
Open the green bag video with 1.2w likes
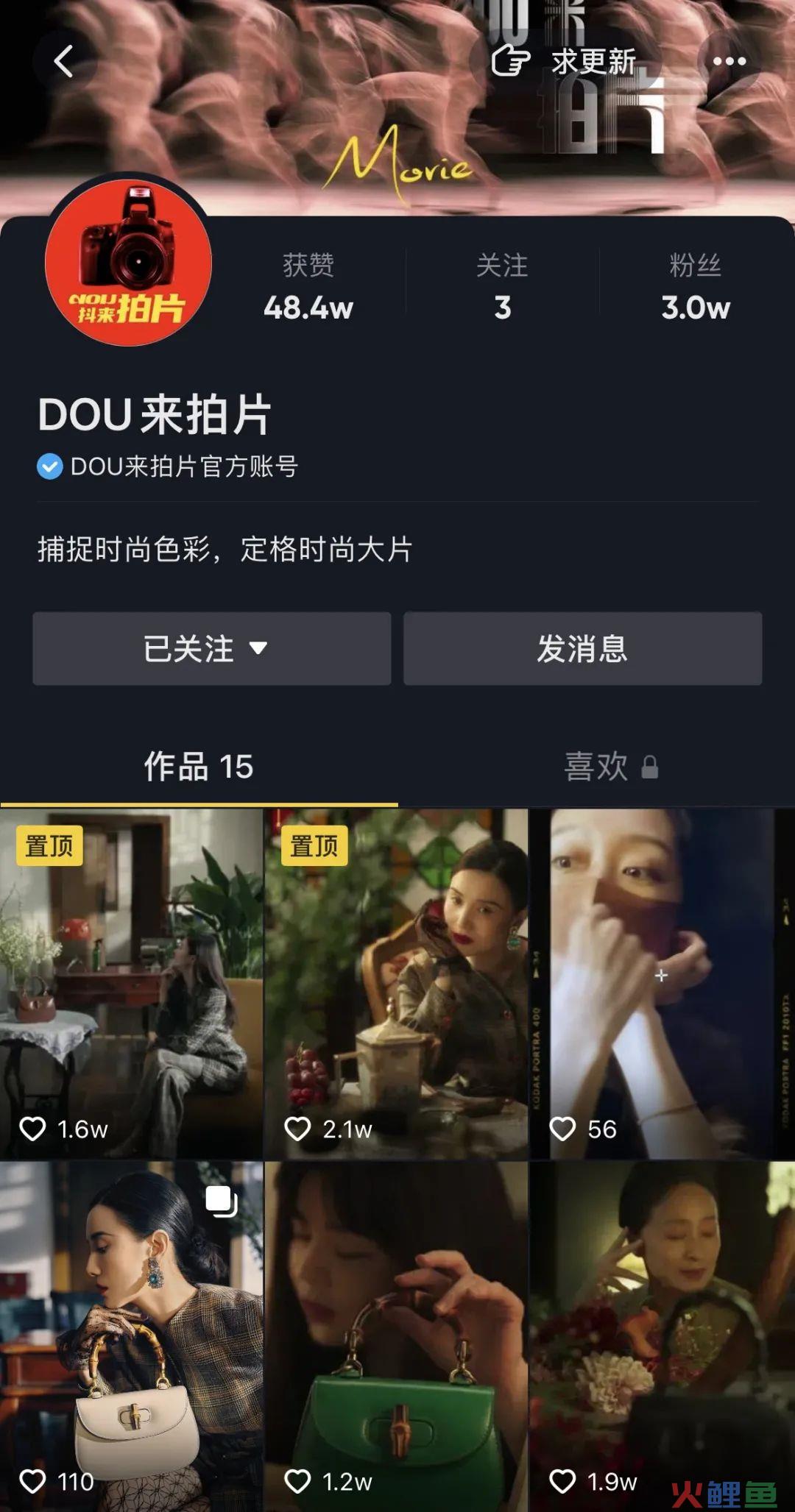(396, 1335)
